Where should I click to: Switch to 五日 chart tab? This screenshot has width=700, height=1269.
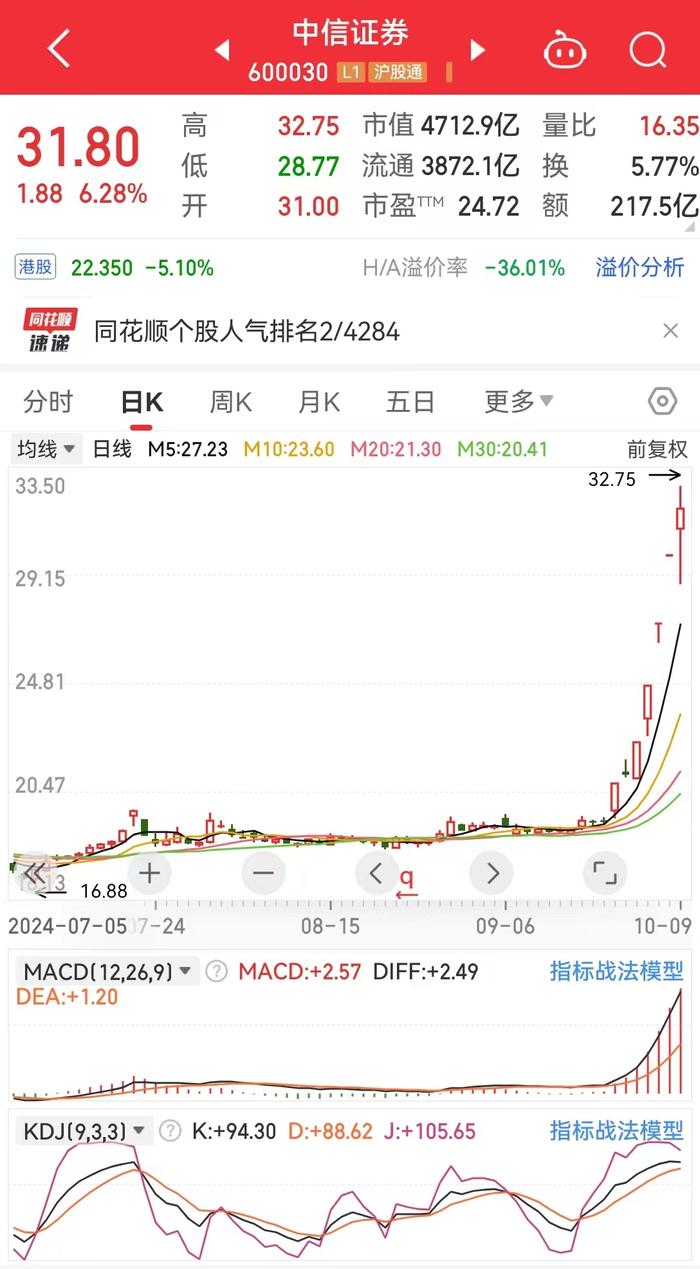point(410,402)
